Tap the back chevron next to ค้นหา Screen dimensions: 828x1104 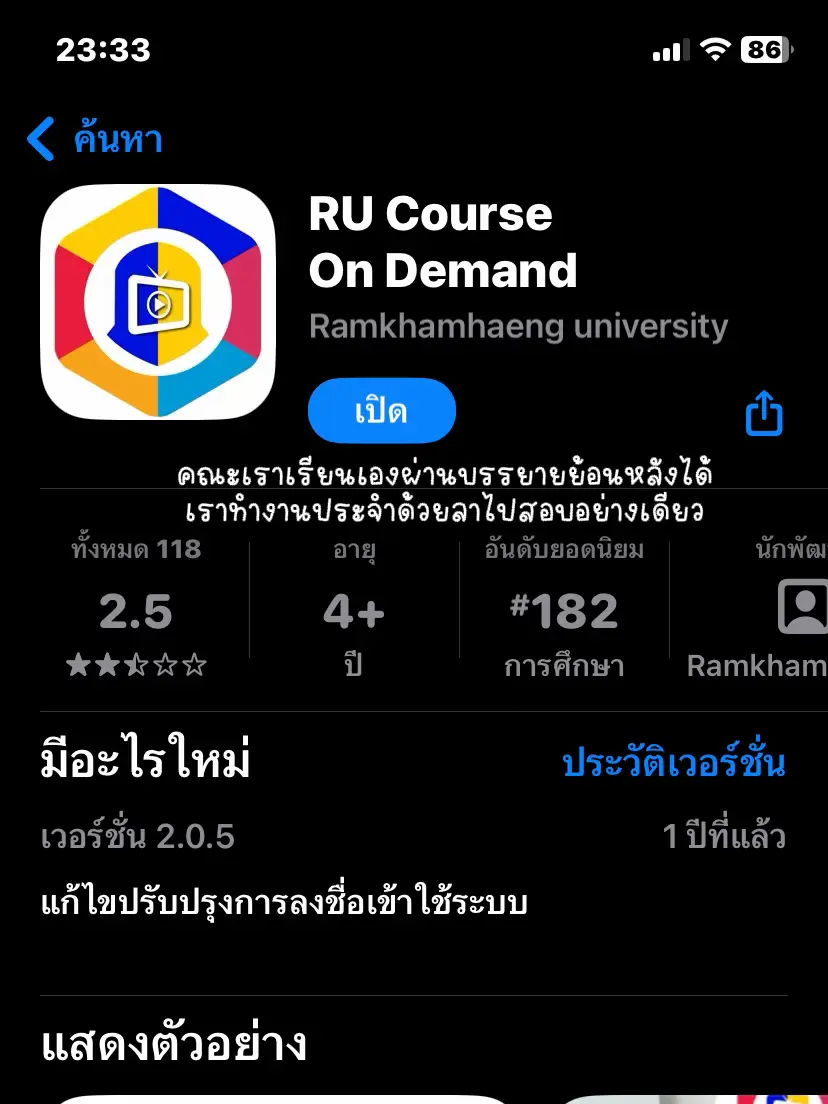(38, 140)
